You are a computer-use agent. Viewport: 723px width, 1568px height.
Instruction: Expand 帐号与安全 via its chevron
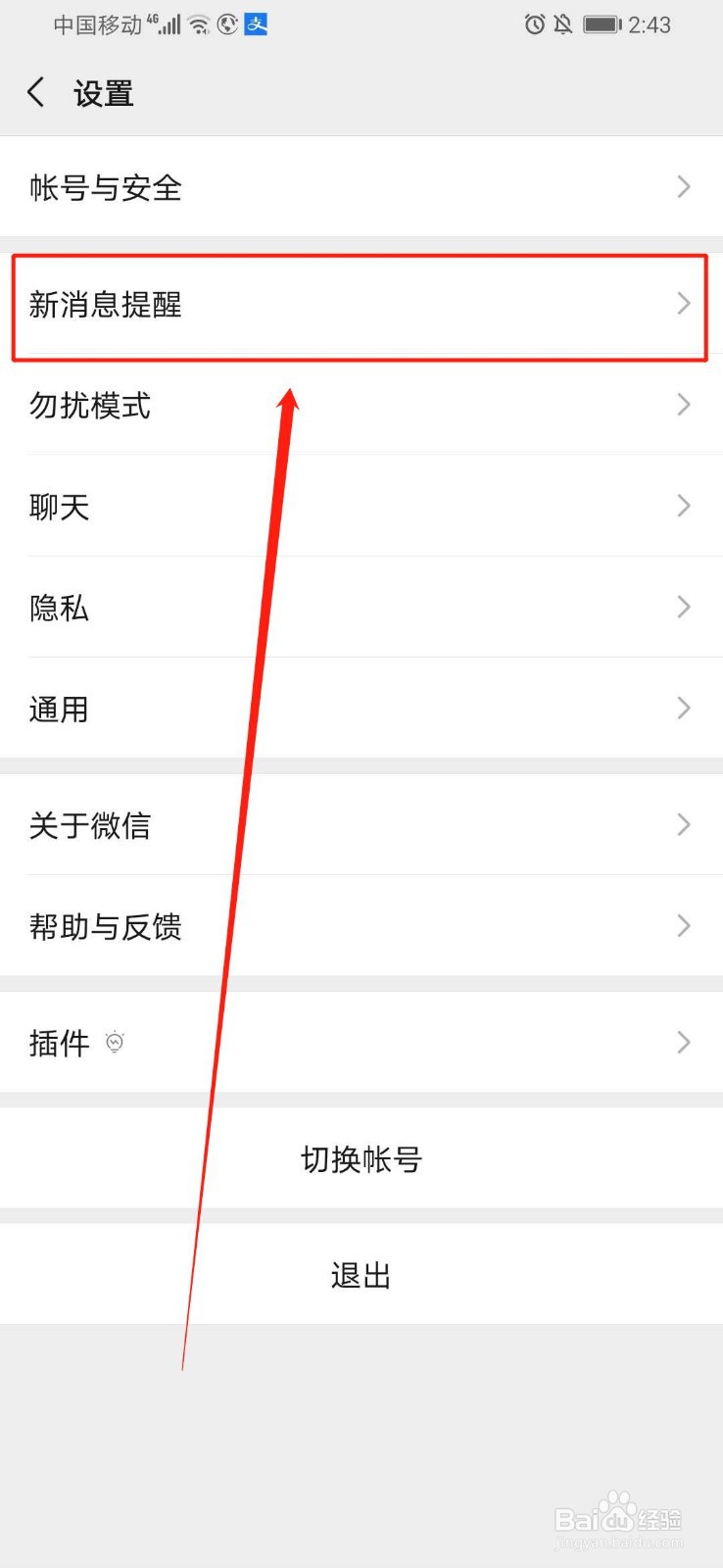click(684, 186)
